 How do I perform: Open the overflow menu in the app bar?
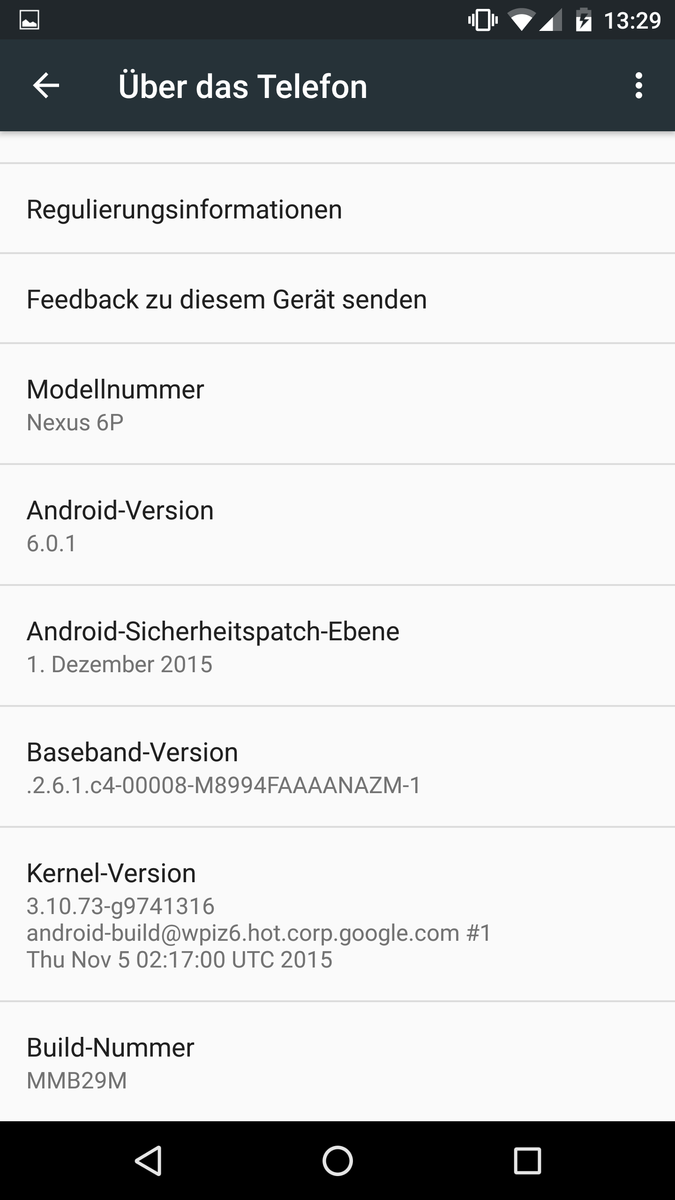(x=638, y=86)
